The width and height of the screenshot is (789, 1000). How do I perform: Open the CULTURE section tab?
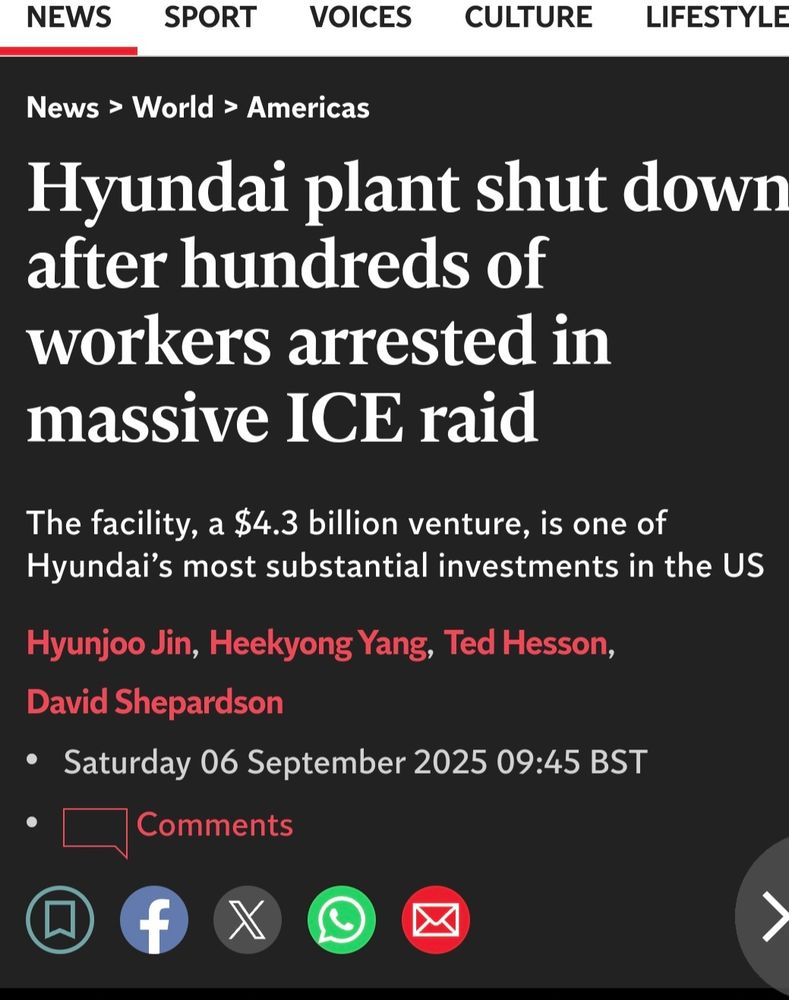click(x=528, y=18)
